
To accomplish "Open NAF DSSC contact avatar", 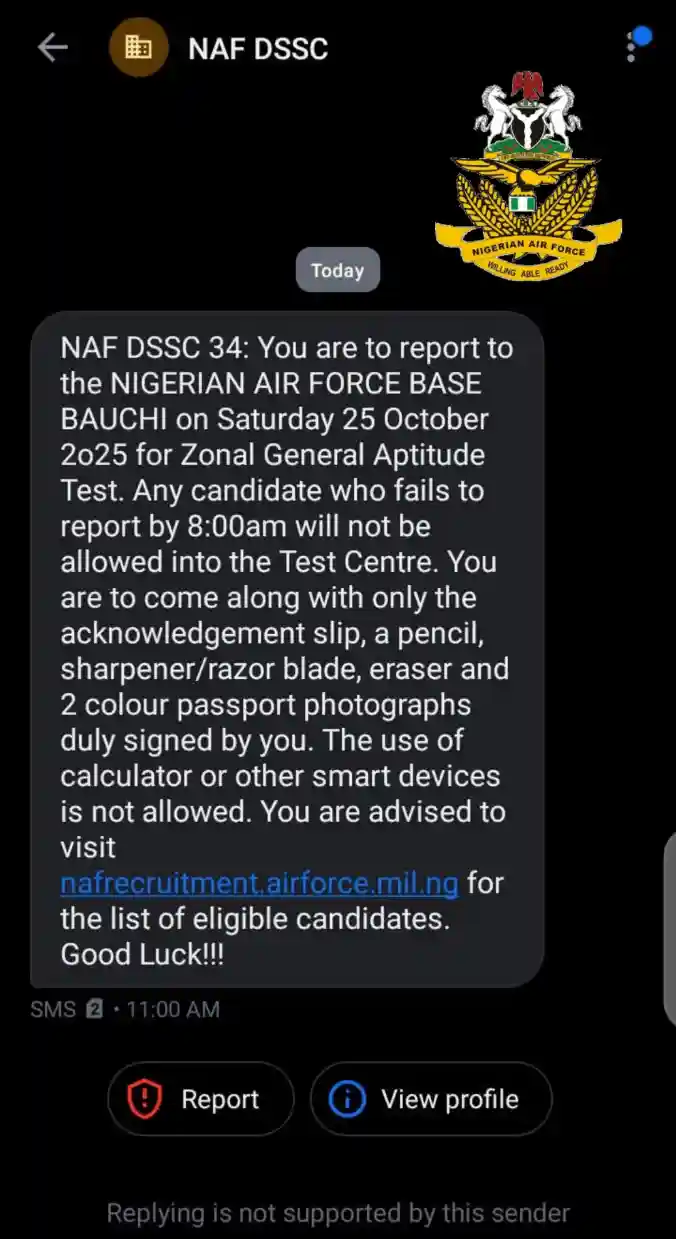I will (x=138, y=47).
